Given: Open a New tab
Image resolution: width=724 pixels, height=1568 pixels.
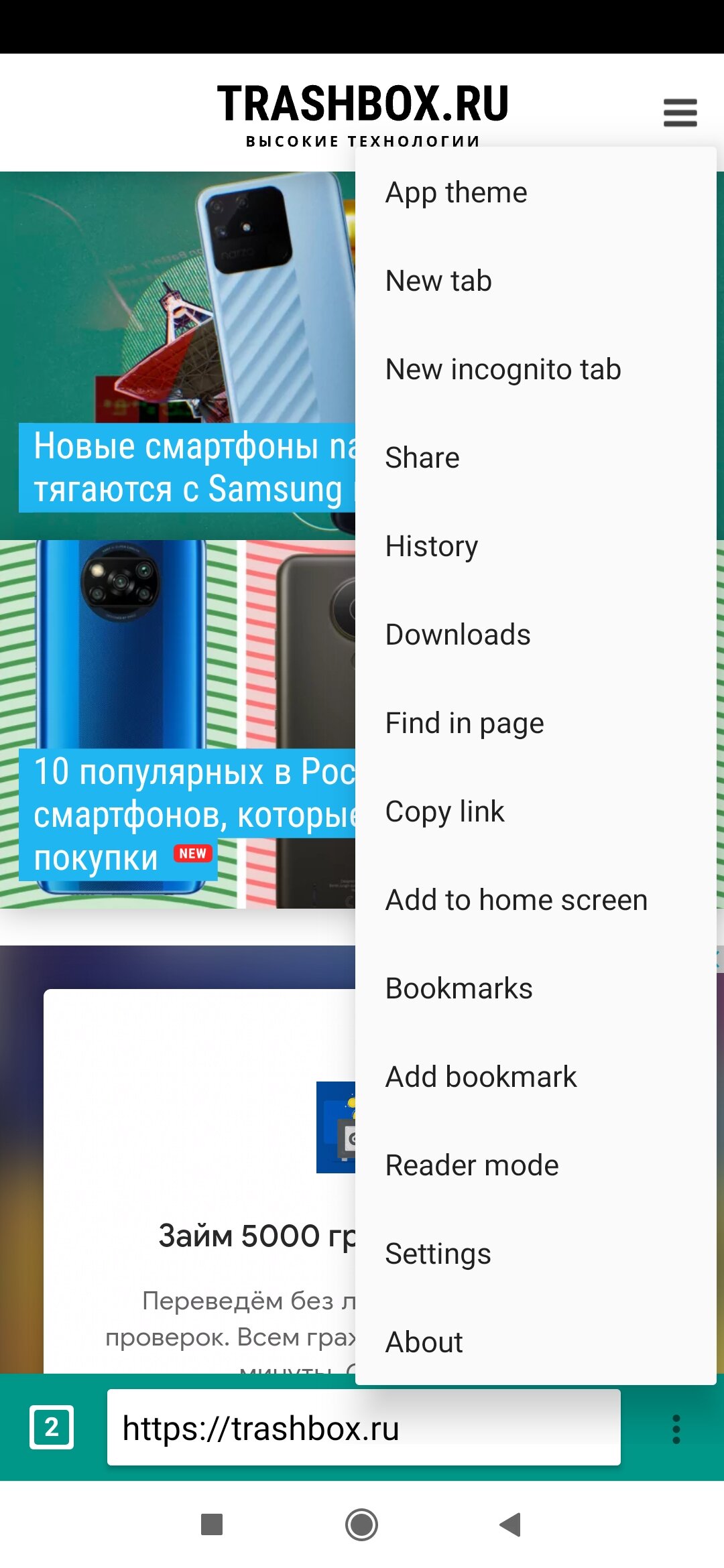Looking at the screenshot, I should [438, 281].
